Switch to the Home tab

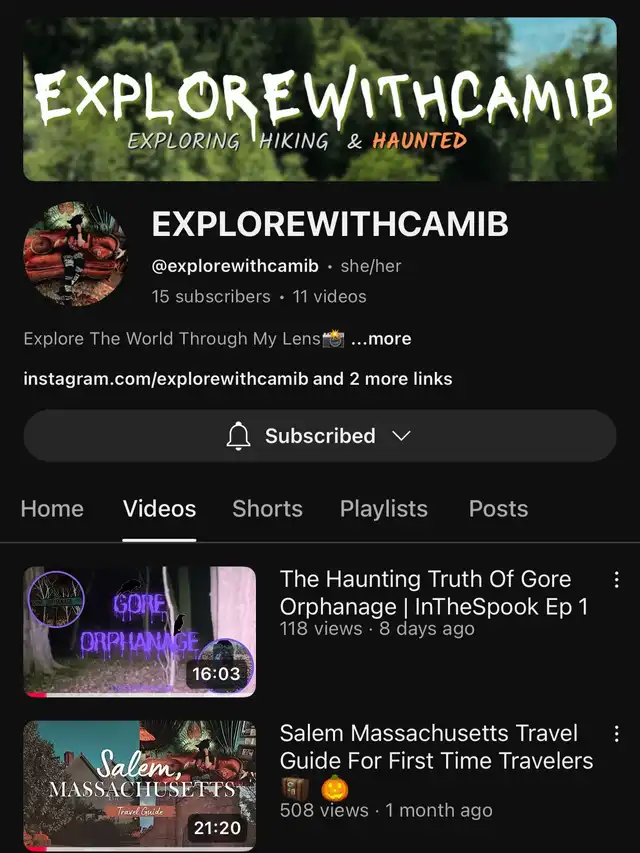tap(52, 509)
